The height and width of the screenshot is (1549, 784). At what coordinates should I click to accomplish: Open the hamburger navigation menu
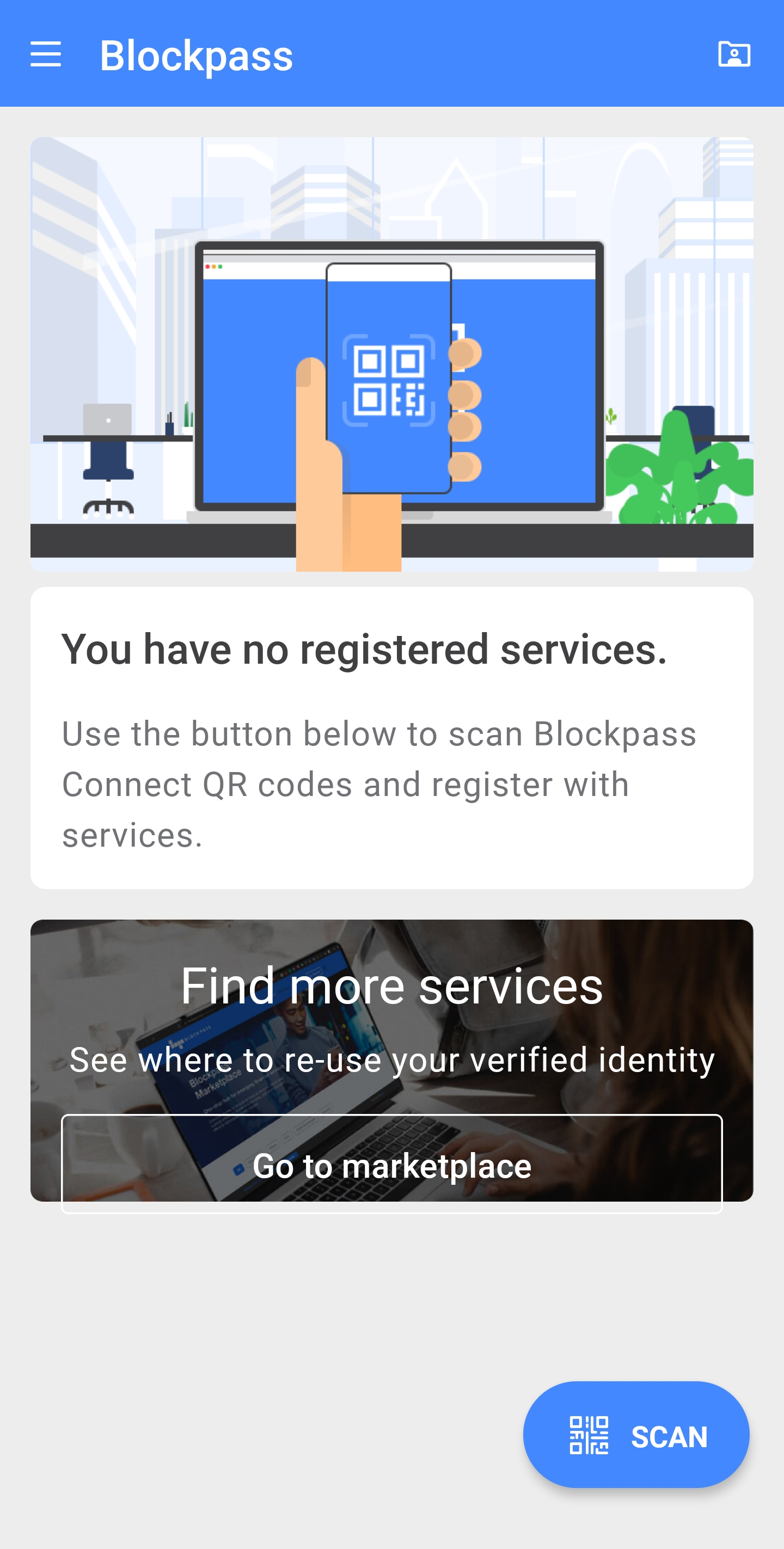tap(46, 54)
